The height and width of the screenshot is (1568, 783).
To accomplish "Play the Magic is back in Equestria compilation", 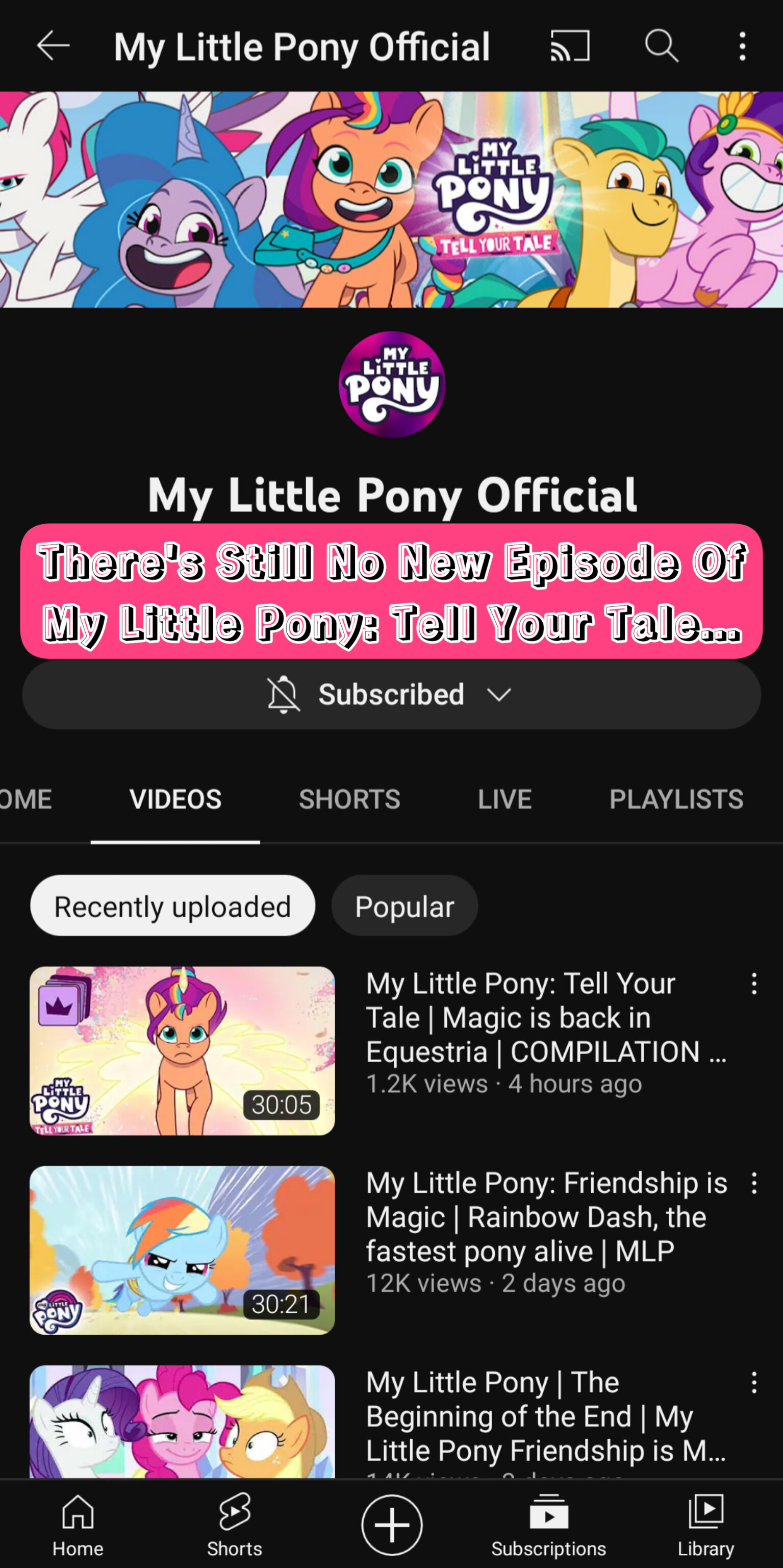I will 183,1050.
